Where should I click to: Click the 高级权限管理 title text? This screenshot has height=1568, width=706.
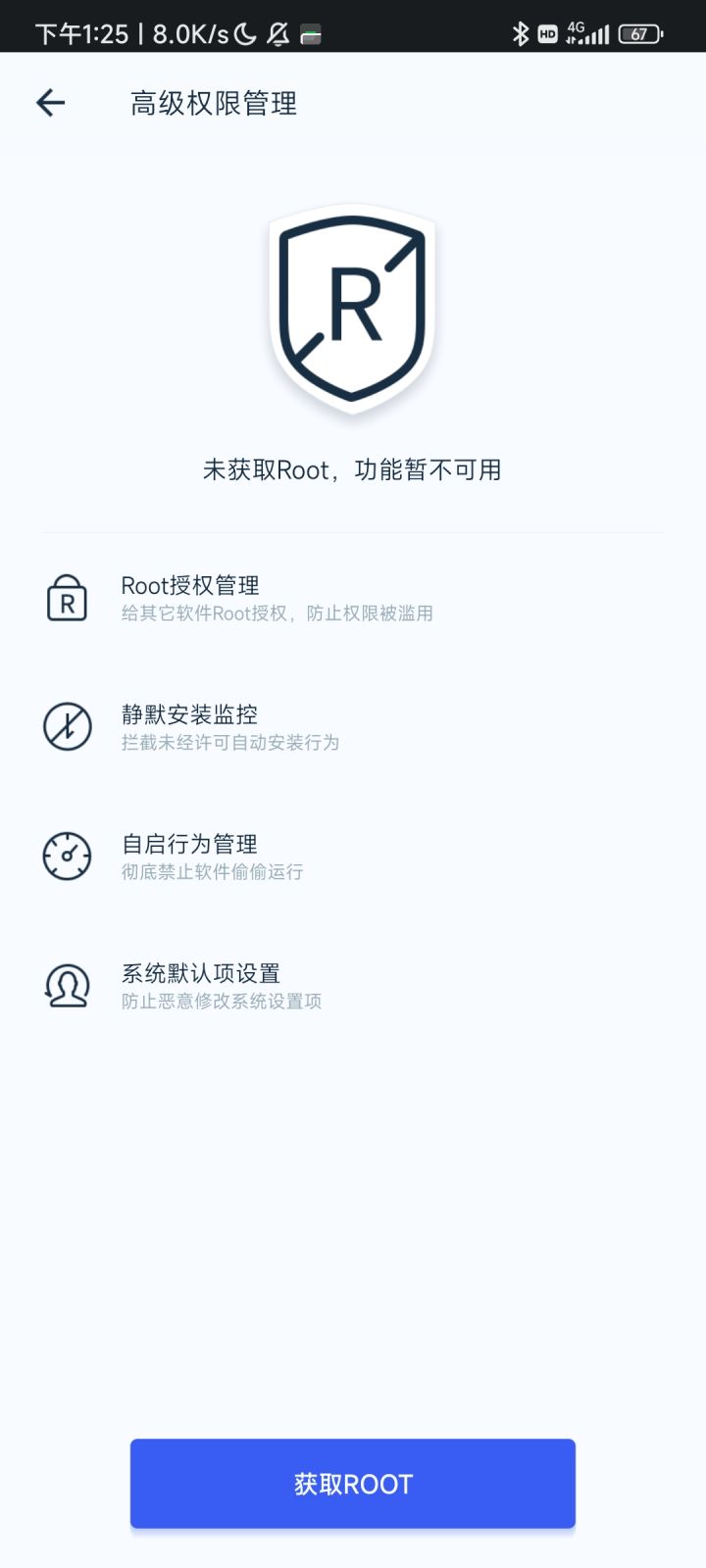(x=212, y=102)
